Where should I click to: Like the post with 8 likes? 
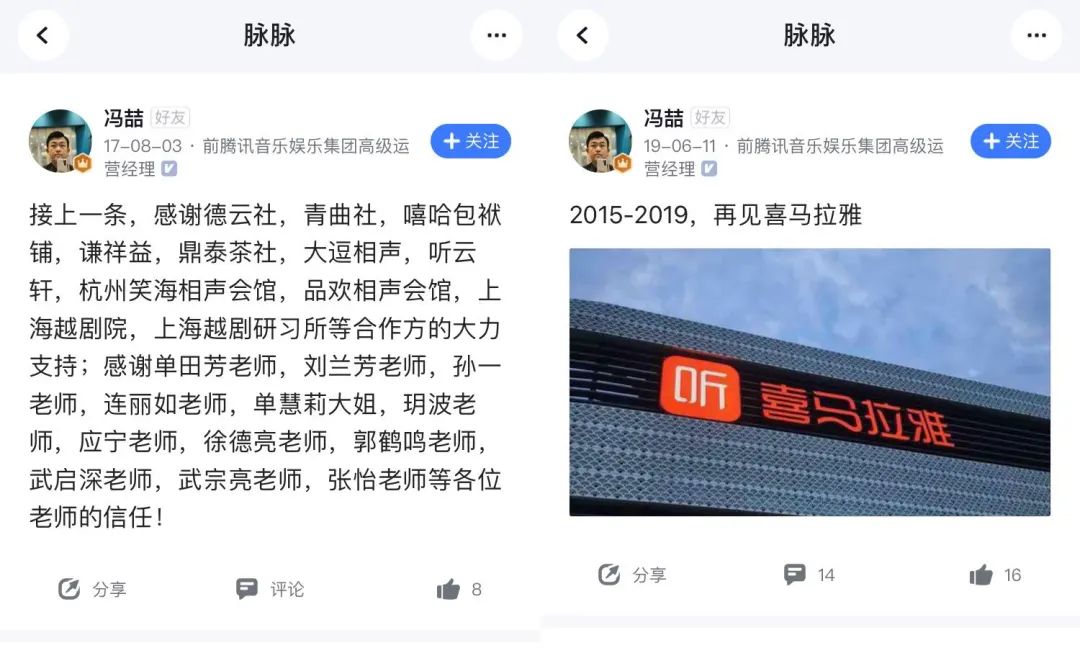click(x=458, y=589)
